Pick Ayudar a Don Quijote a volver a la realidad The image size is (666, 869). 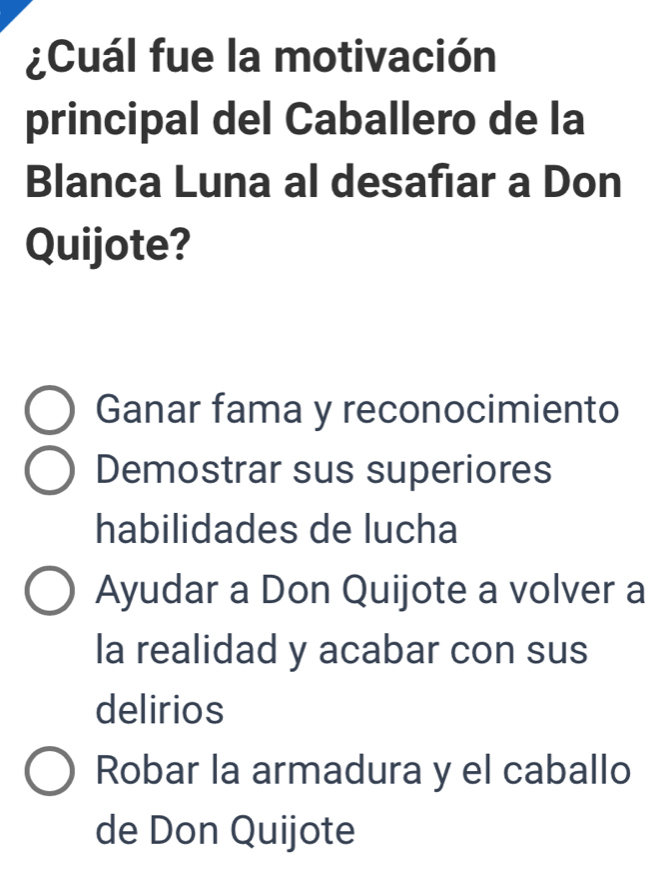click(49, 592)
